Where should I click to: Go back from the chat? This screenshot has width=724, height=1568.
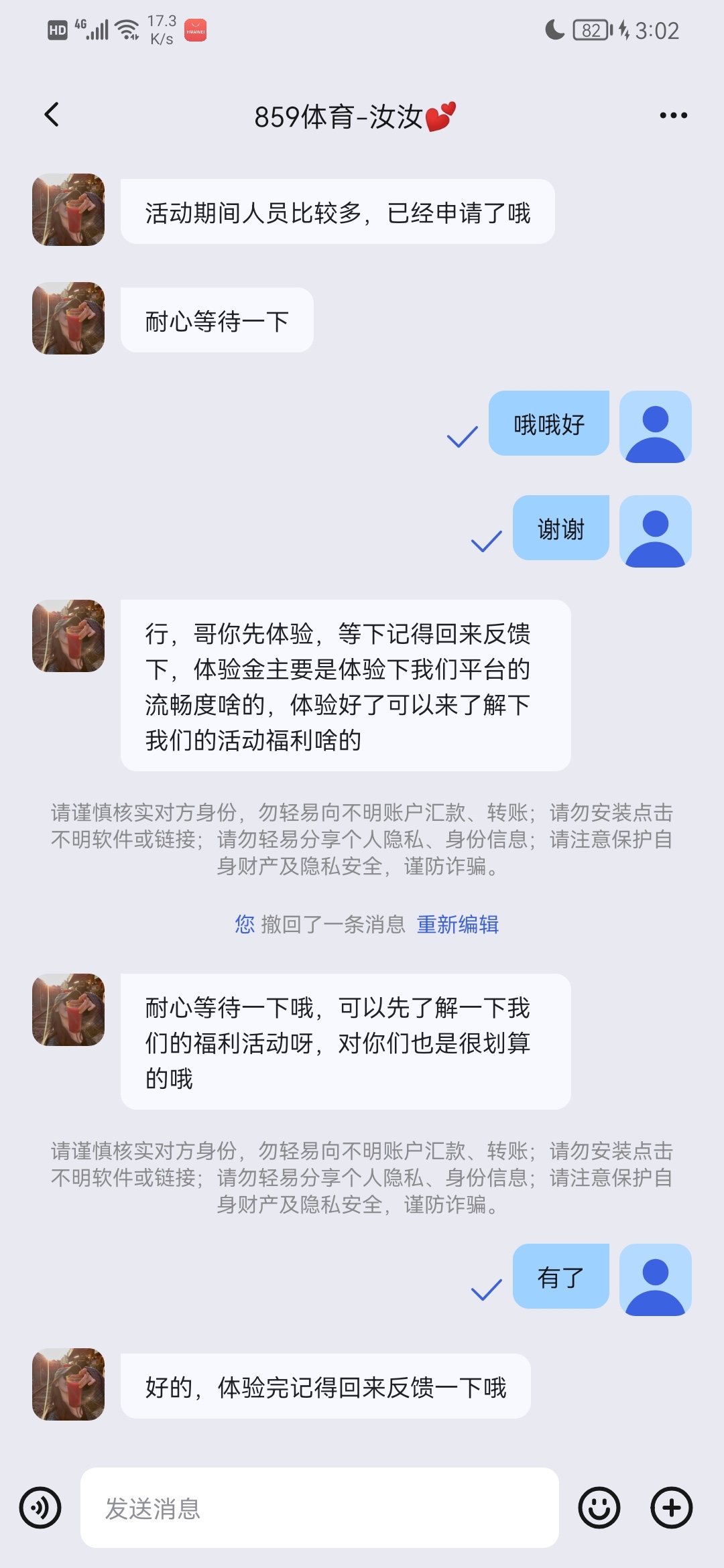(52, 115)
